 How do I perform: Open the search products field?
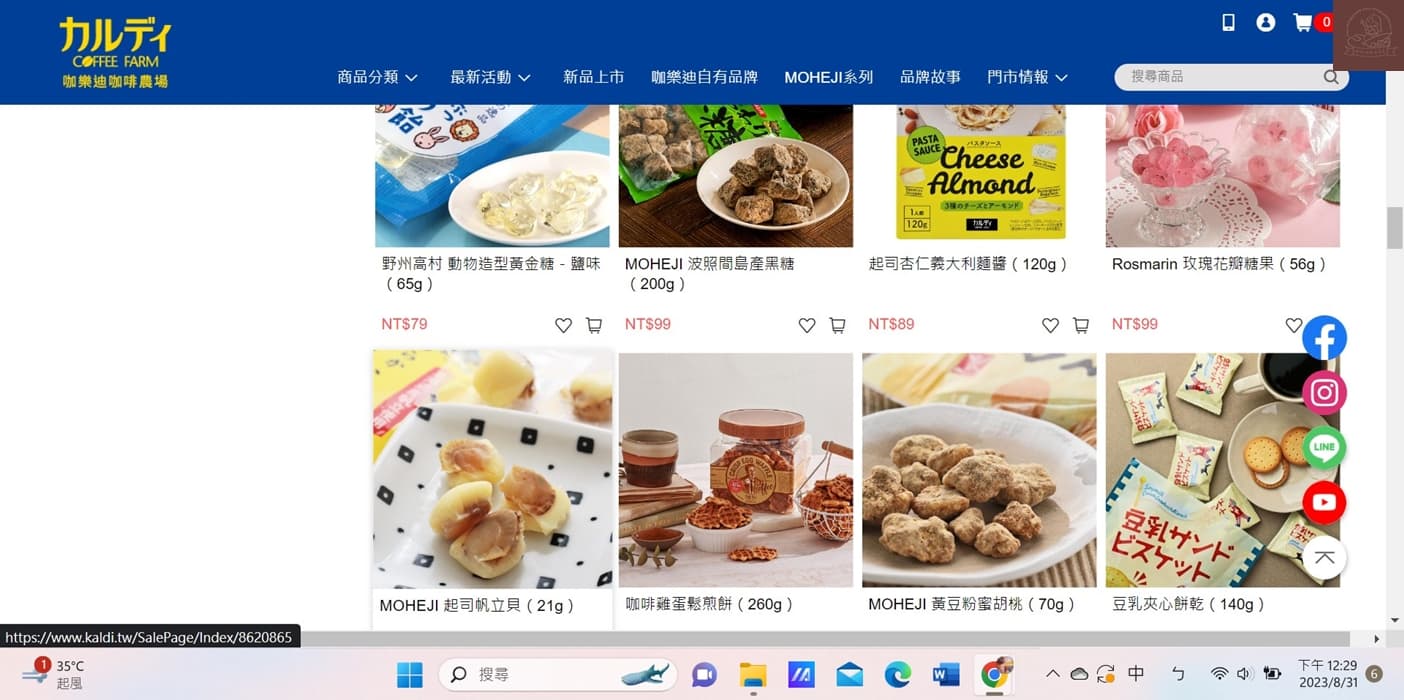(x=1220, y=76)
